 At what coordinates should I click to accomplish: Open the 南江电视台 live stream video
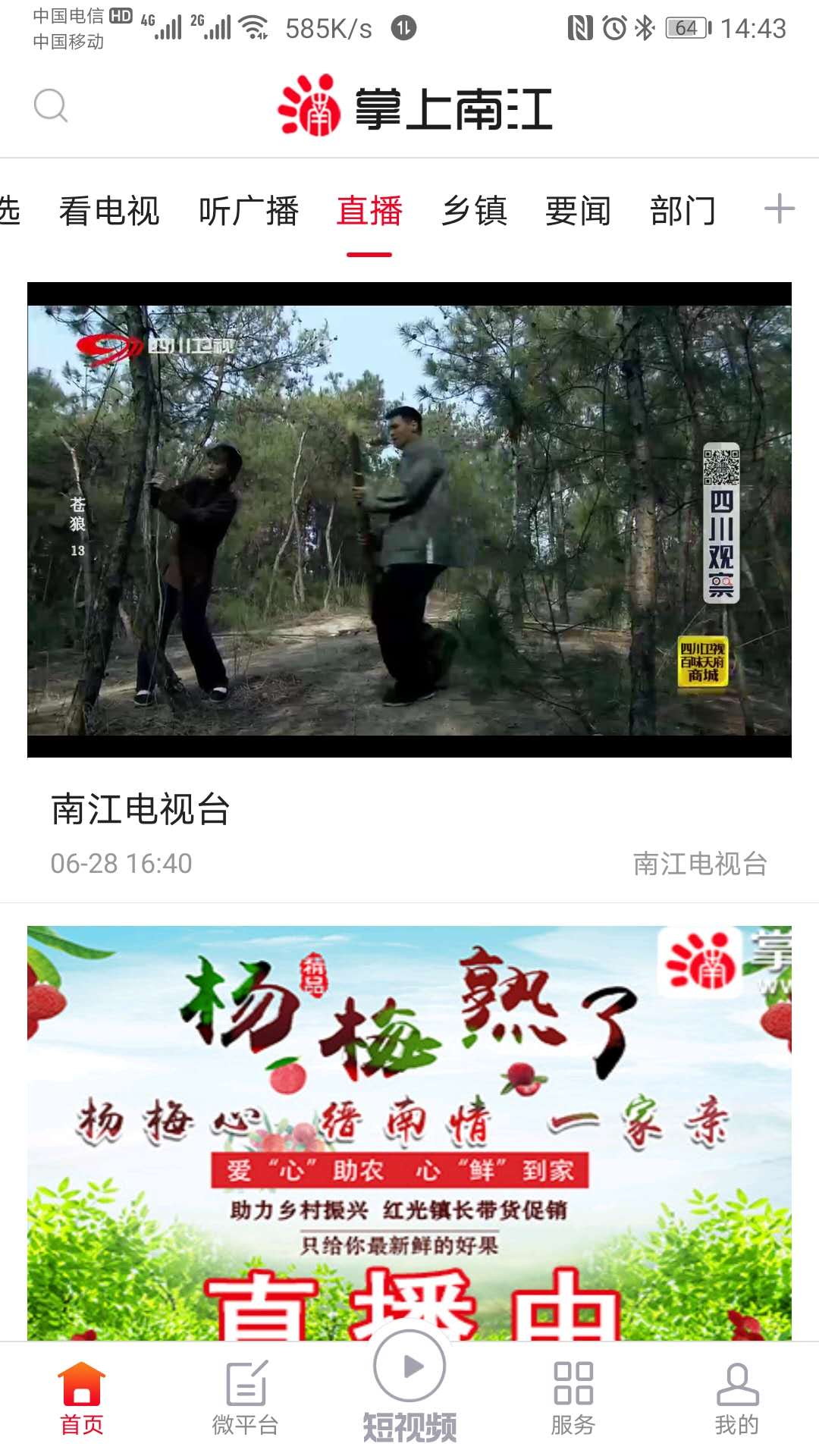tap(409, 519)
